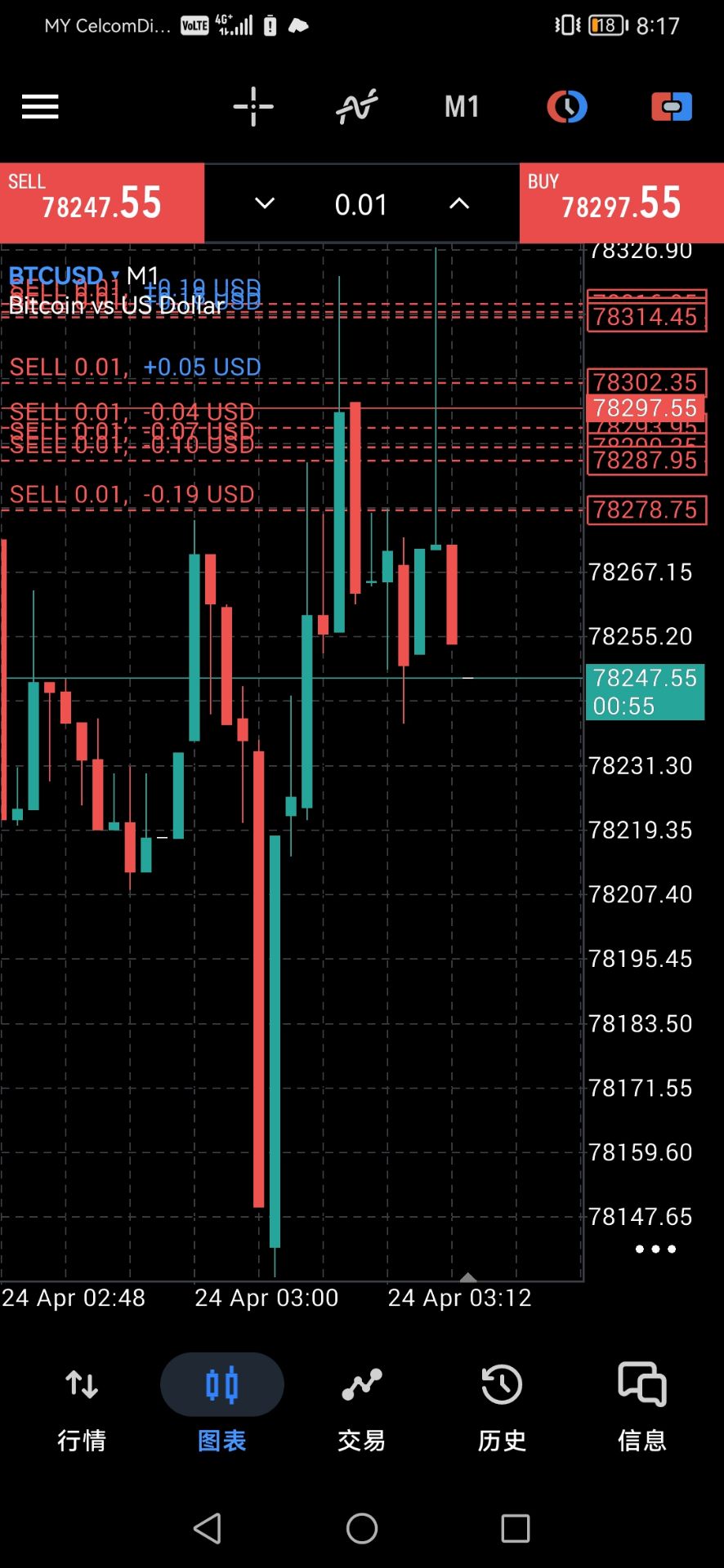Activate the crosshair tool

pos(253,107)
